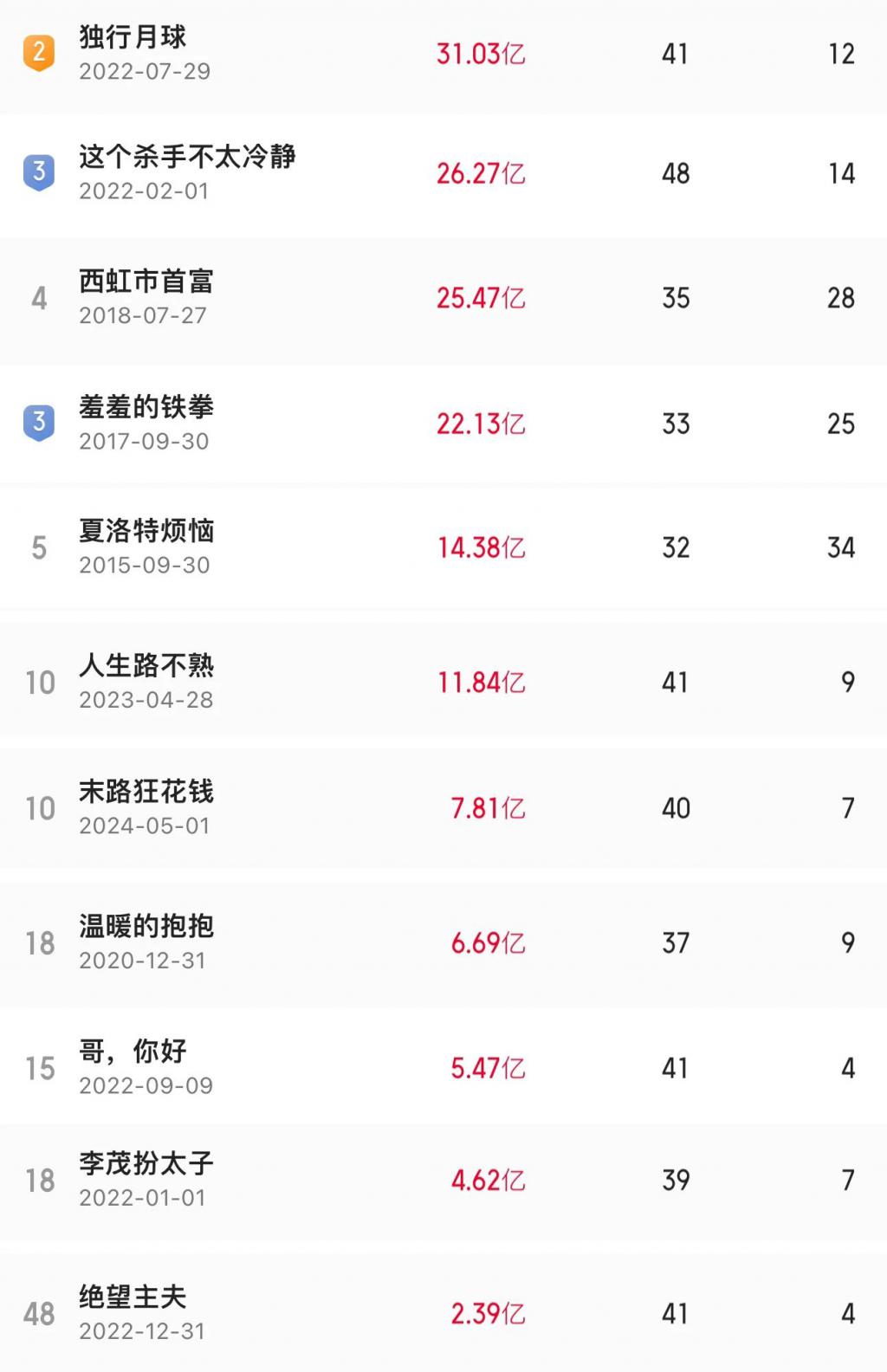887x1372 pixels.
Task: Select the 李茂扮太子 row
Action: coord(146,1165)
